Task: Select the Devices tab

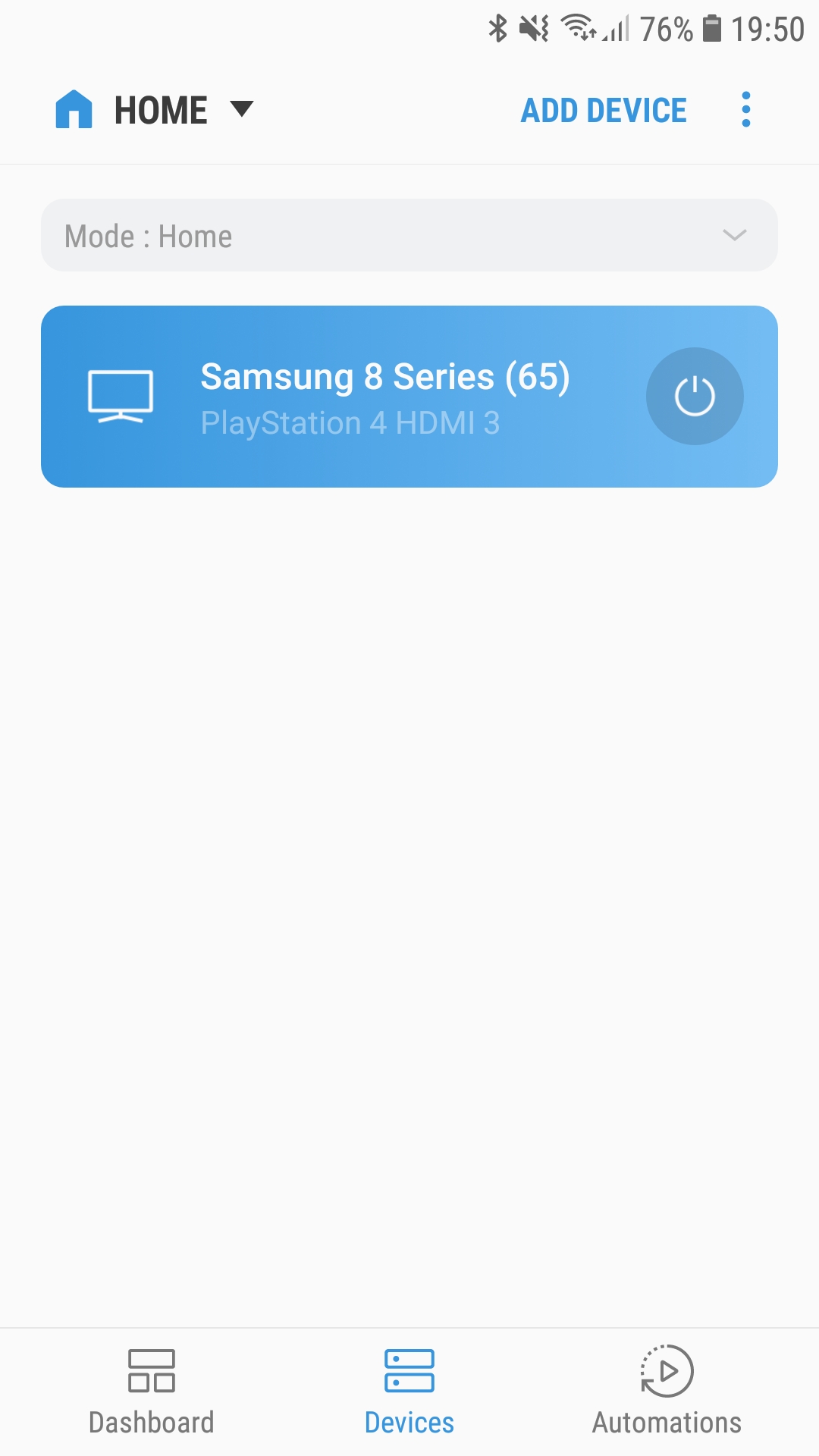Action: point(409,1392)
